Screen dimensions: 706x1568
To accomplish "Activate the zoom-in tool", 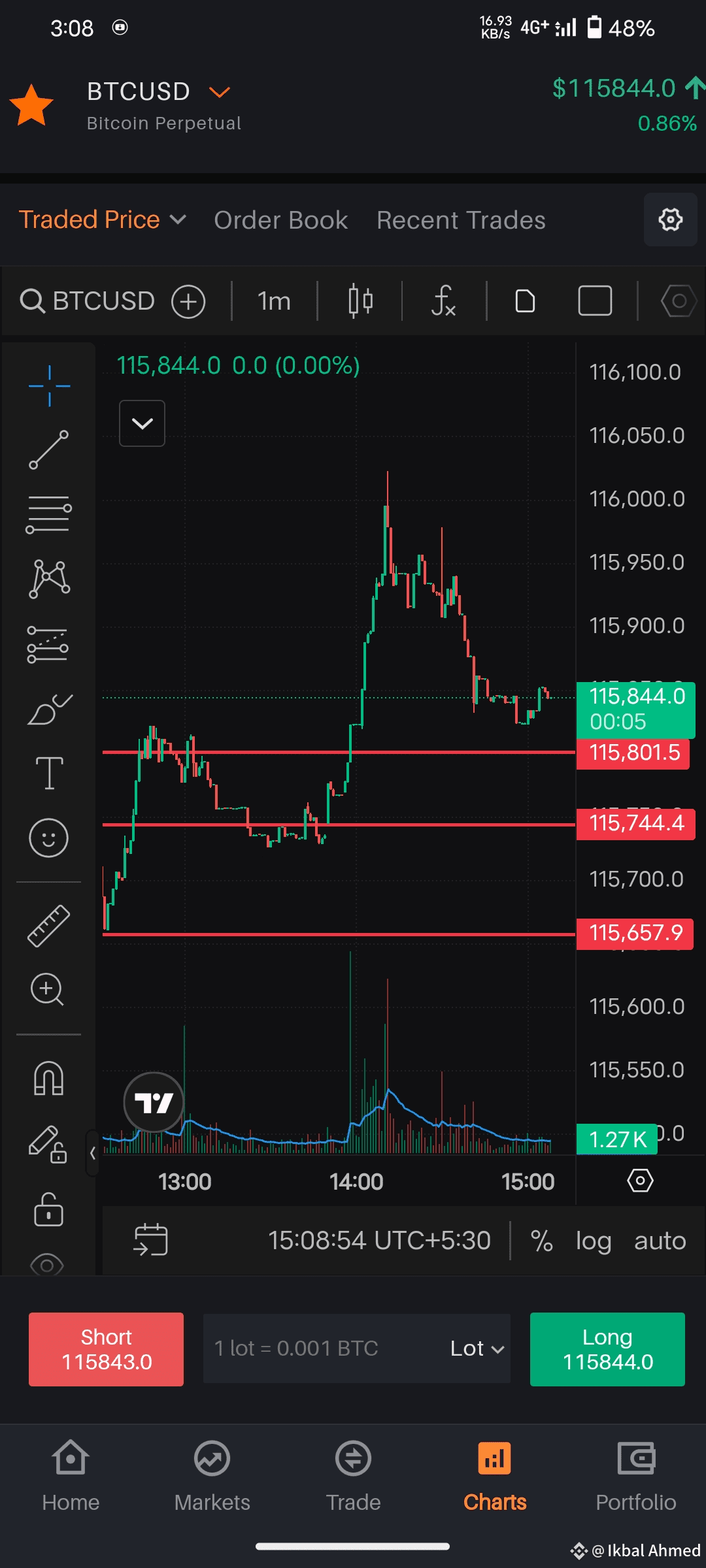I will point(47,989).
